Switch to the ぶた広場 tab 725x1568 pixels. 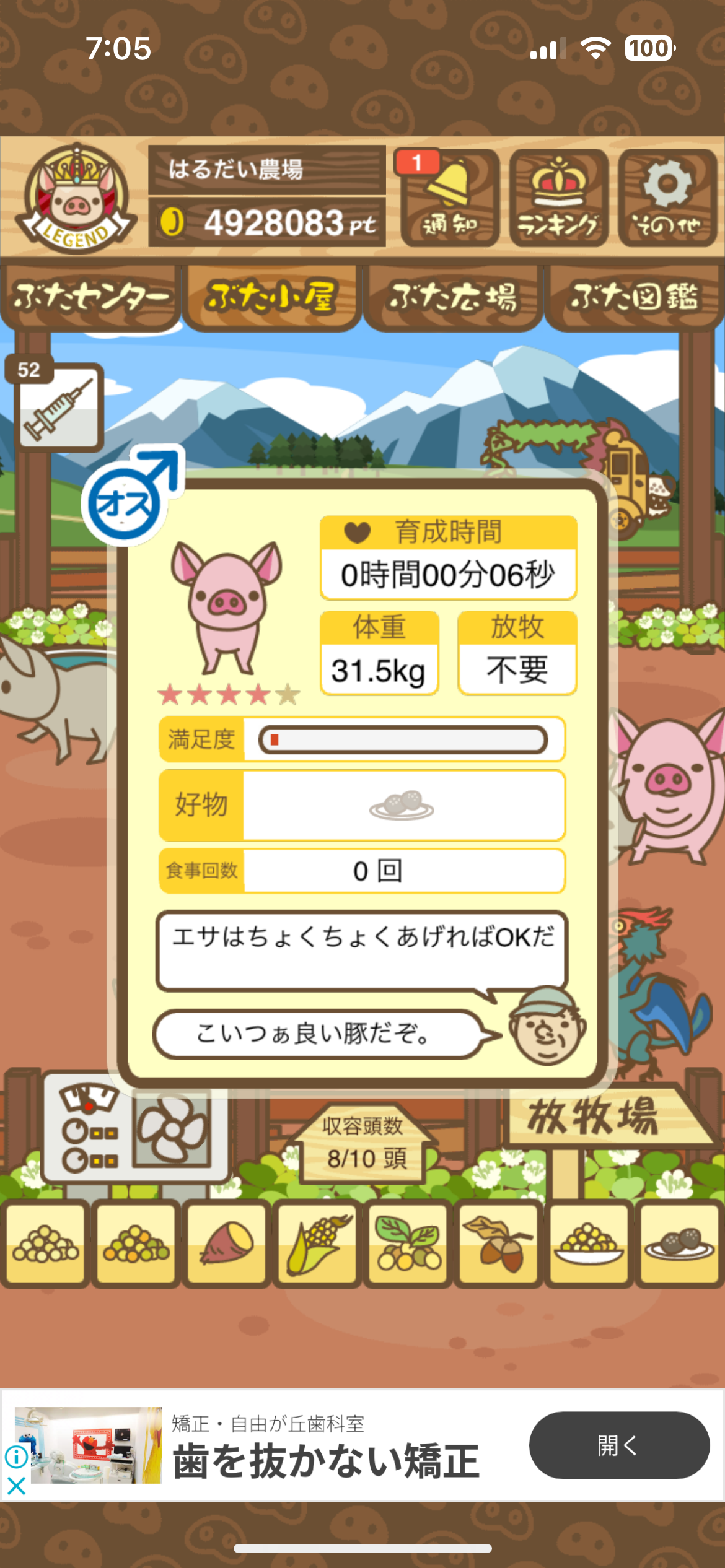[453, 297]
